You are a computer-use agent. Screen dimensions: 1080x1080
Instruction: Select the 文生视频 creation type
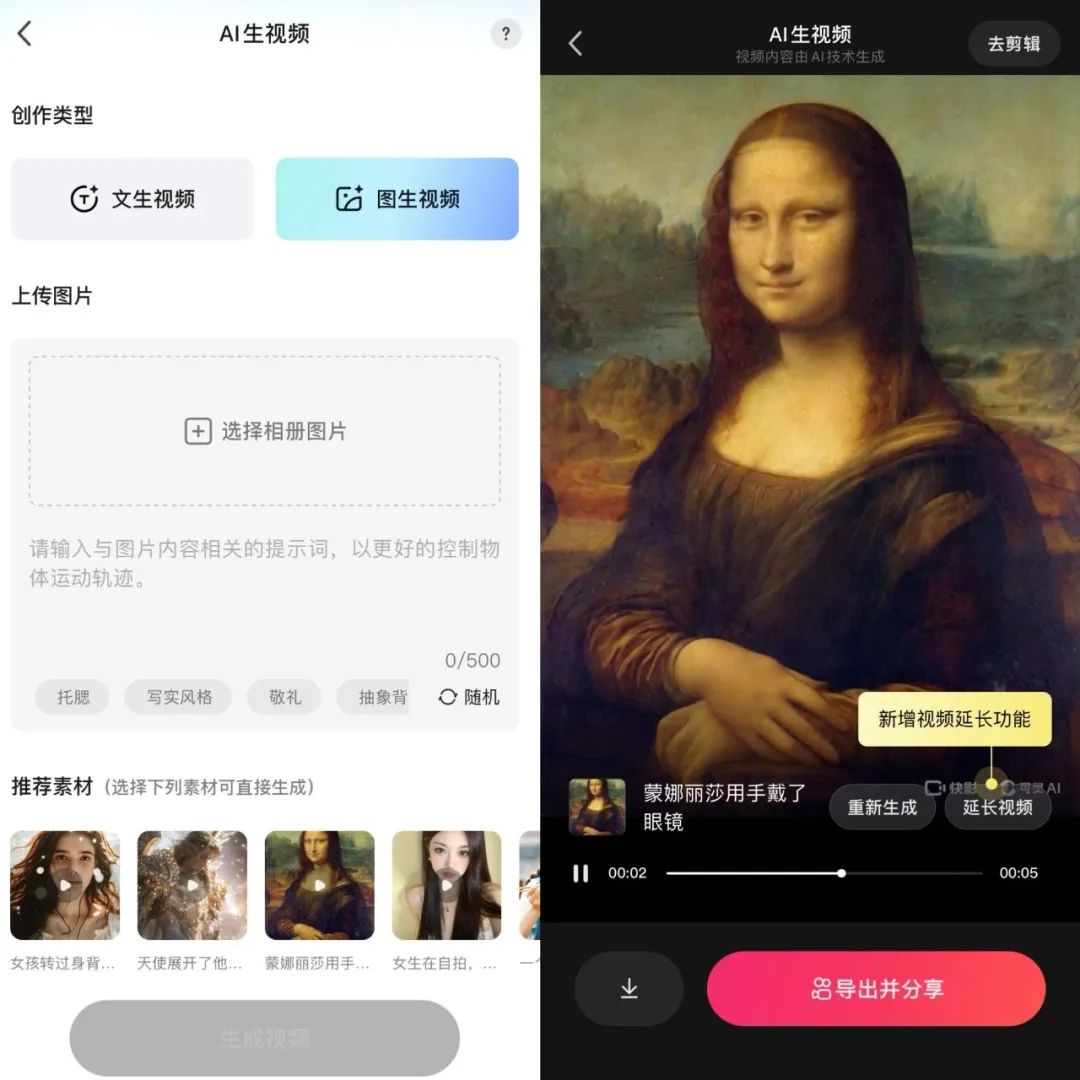132,199
